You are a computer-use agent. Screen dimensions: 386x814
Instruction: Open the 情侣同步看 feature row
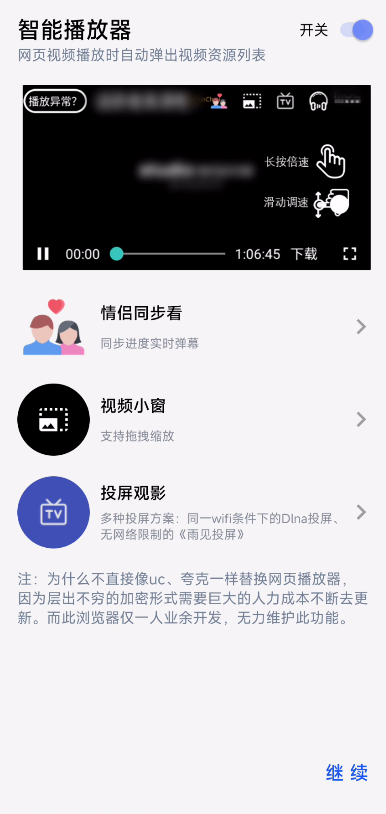tap(193, 327)
